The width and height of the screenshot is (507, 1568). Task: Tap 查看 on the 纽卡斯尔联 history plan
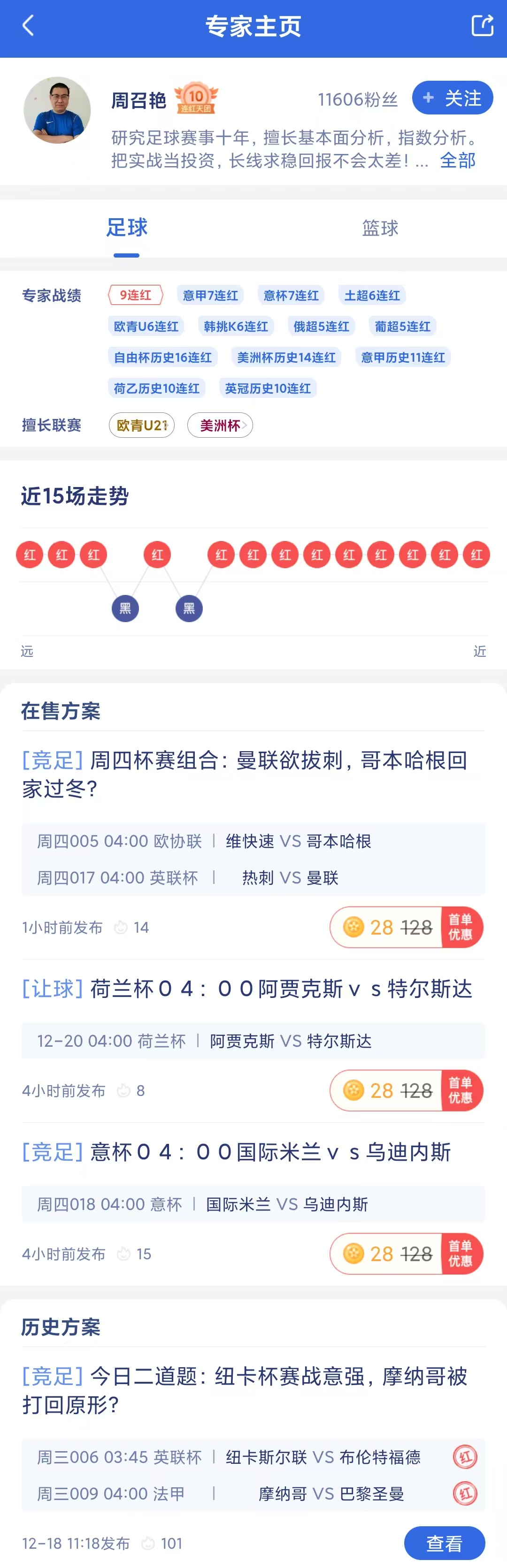coord(444,1543)
